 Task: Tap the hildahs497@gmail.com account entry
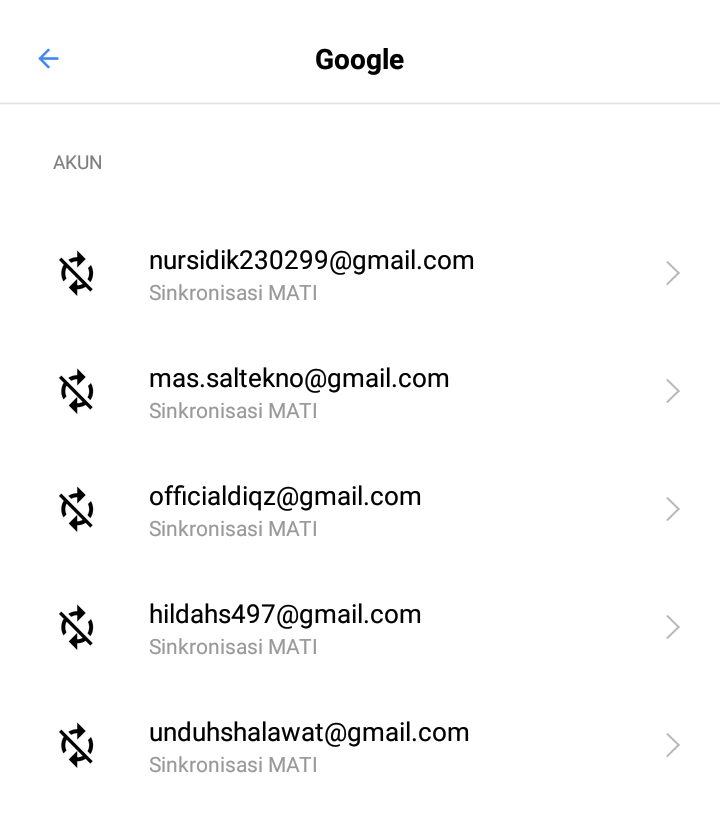pos(285,627)
